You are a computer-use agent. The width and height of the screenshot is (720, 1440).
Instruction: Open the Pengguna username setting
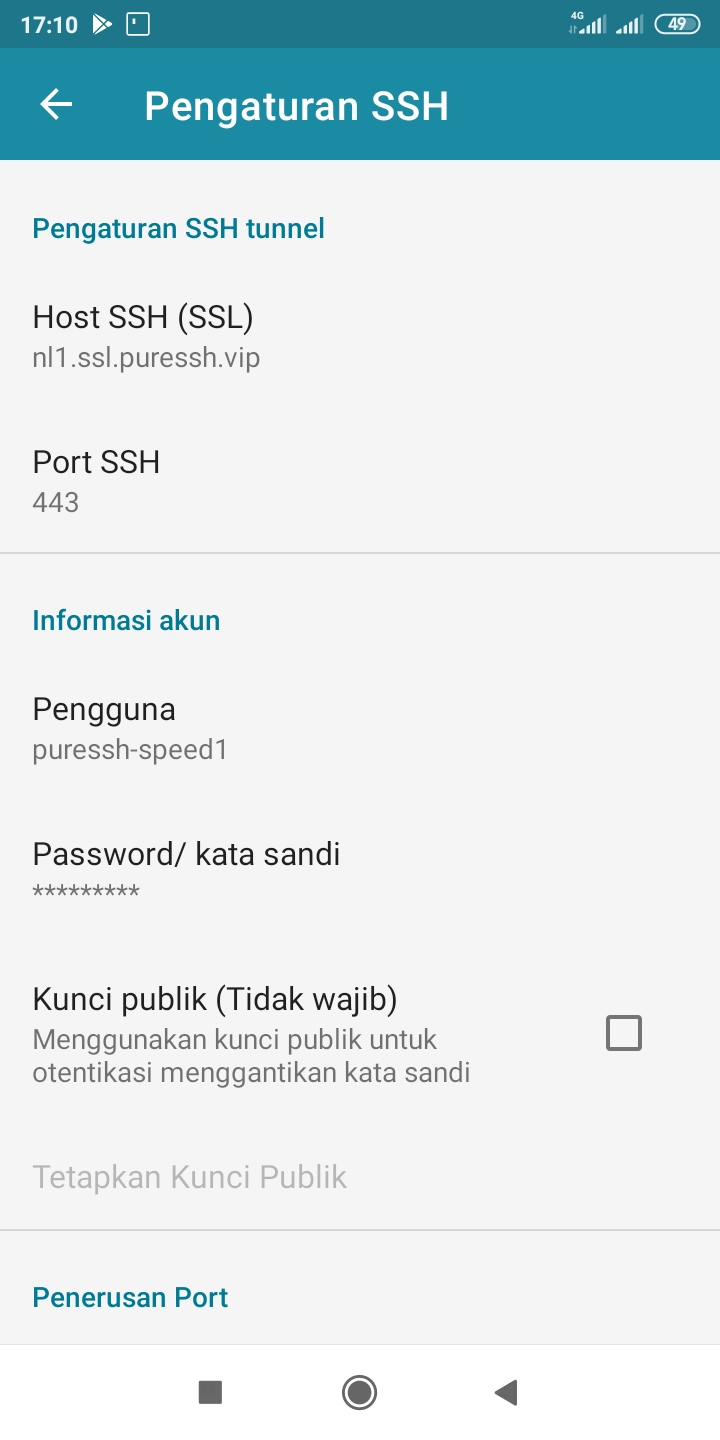360,728
